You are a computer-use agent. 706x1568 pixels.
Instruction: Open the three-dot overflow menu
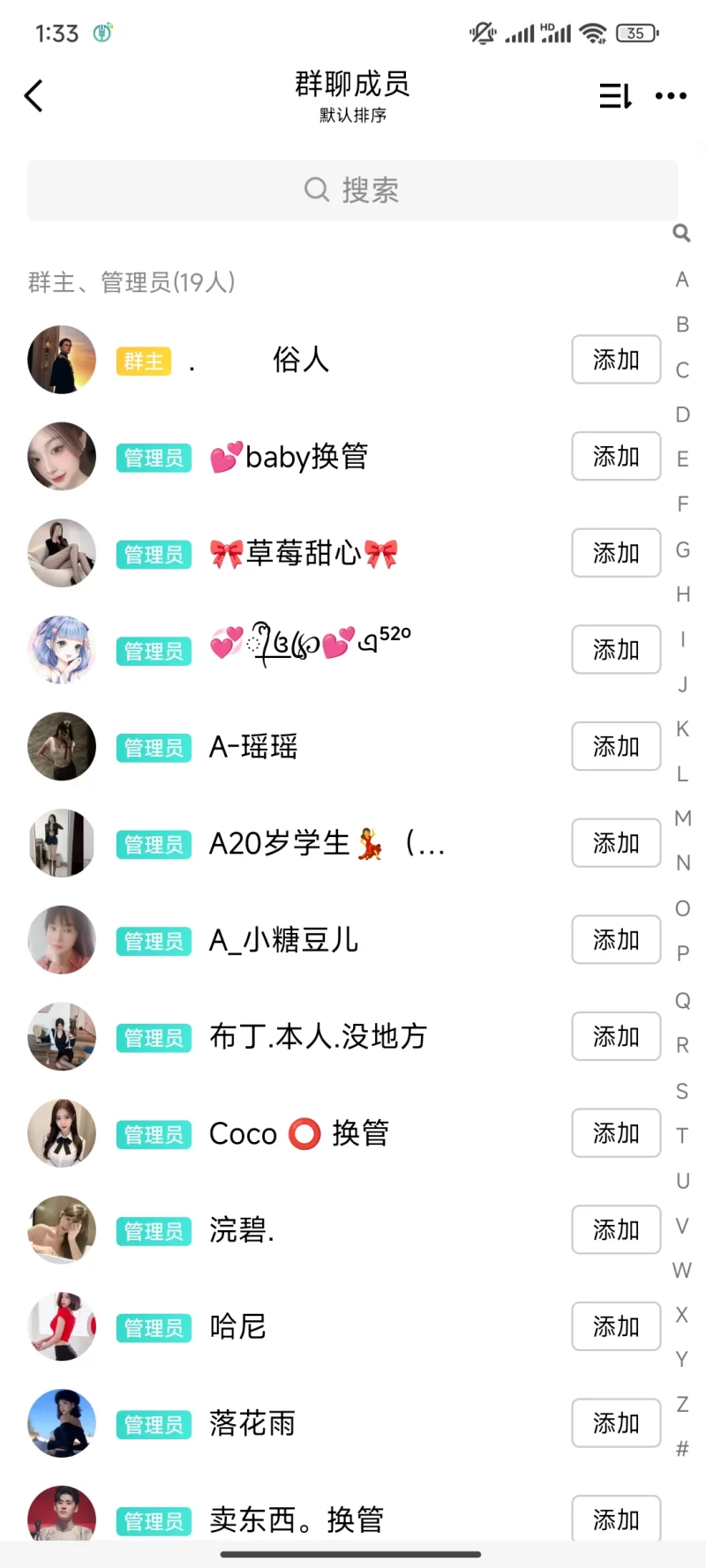tap(671, 95)
